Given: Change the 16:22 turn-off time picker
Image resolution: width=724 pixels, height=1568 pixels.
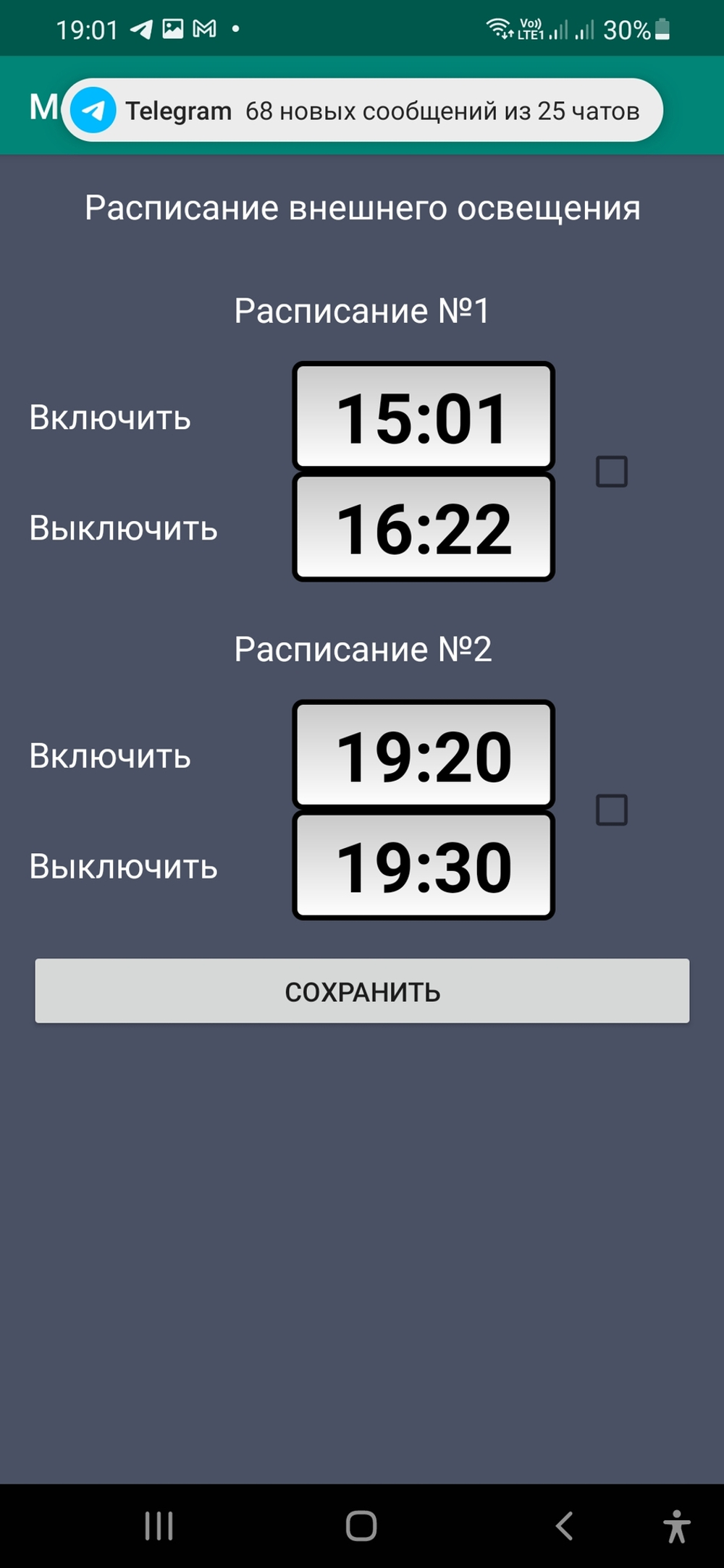Looking at the screenshot, I should [424, 528].
